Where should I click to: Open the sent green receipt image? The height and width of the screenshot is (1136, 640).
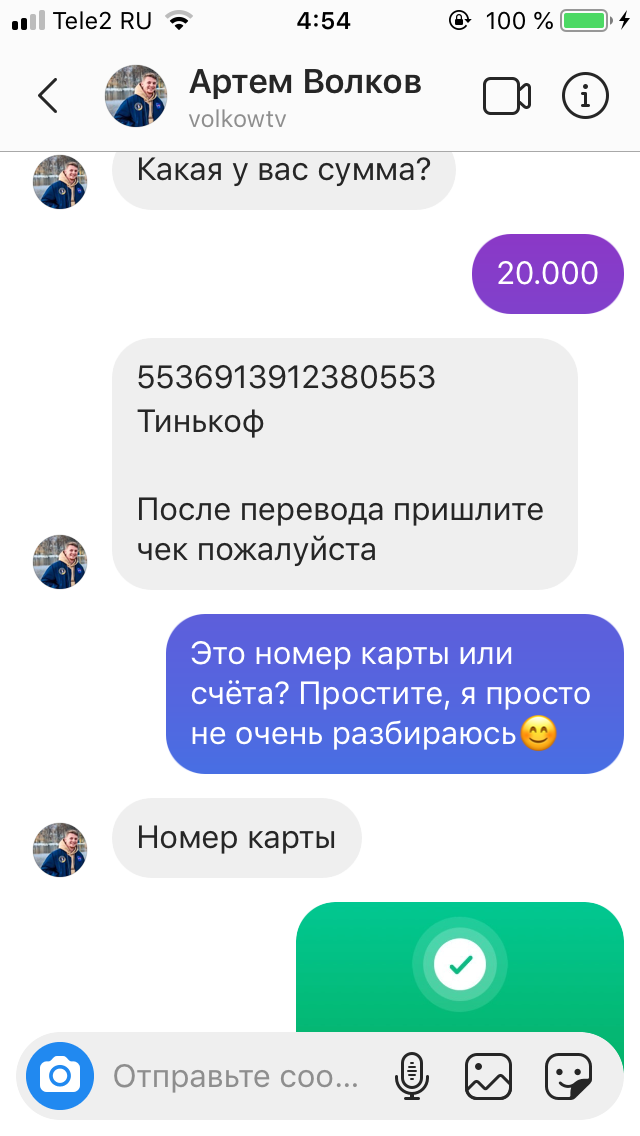[460, 967]
